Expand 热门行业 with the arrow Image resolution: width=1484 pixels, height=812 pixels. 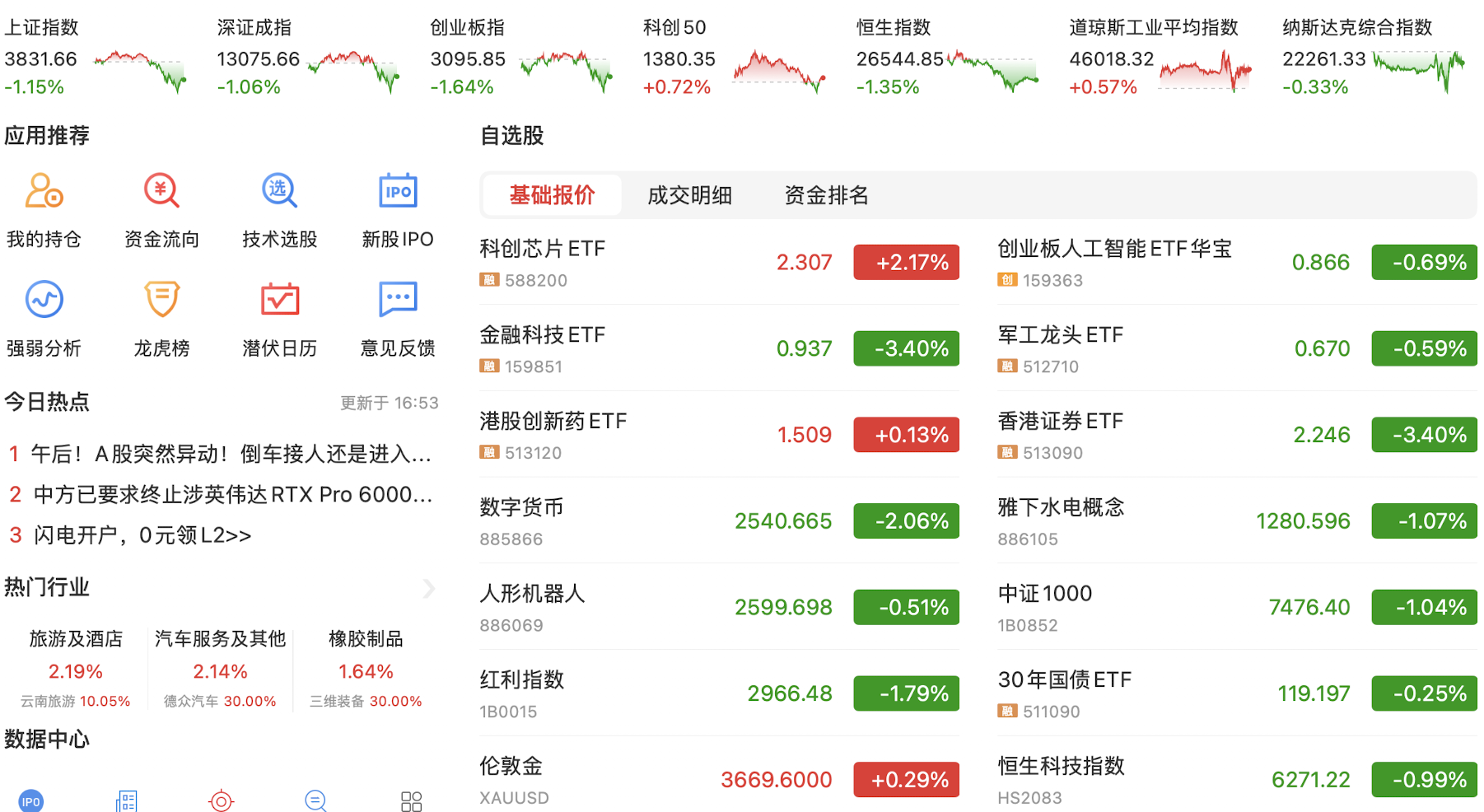[x=428, y=588]
